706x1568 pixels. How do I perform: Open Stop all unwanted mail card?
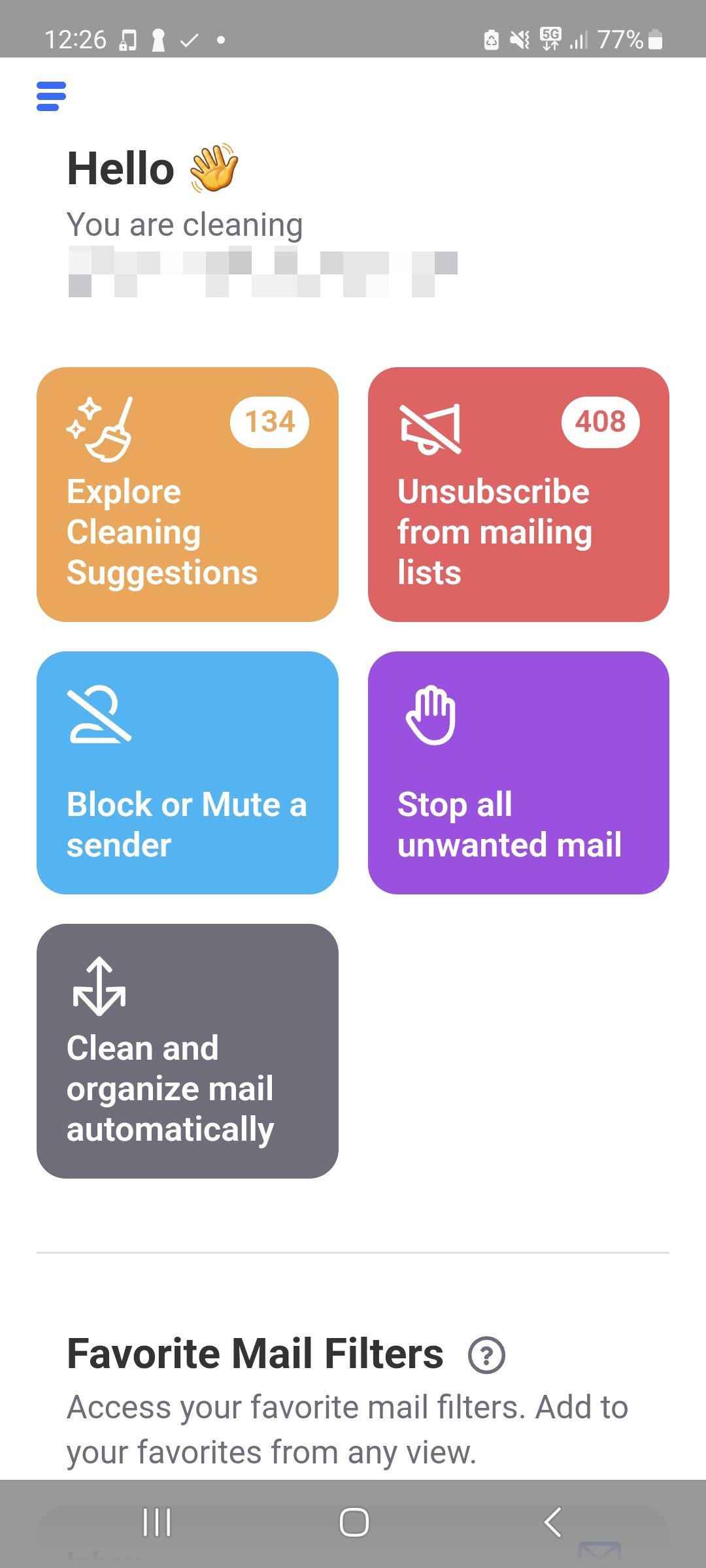pyautogui.click(x=518, y=772)
